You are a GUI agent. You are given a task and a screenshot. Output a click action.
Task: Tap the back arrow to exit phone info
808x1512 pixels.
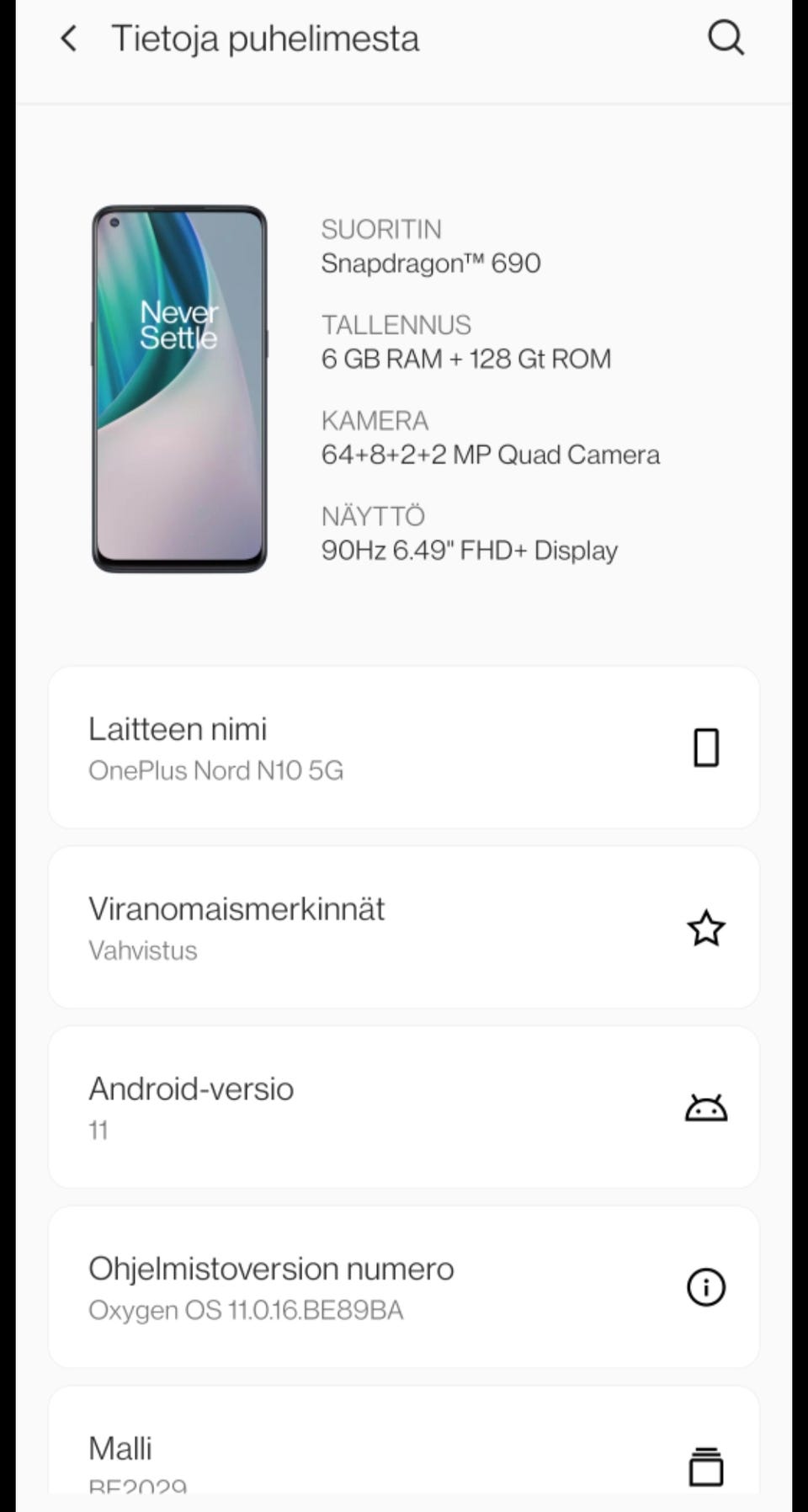click(69, 38)
